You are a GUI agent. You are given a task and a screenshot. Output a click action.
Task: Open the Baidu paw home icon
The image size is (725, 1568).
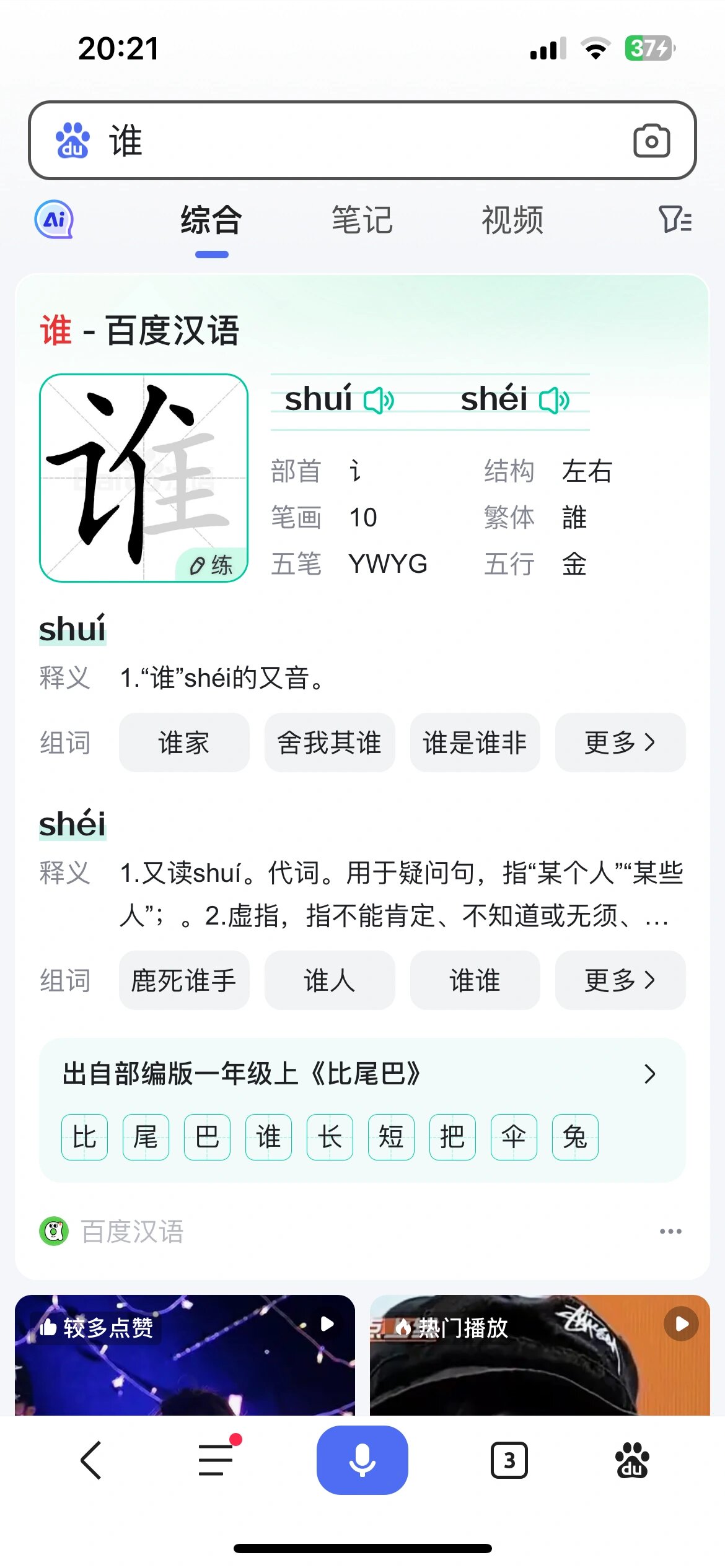[633, 1460]
